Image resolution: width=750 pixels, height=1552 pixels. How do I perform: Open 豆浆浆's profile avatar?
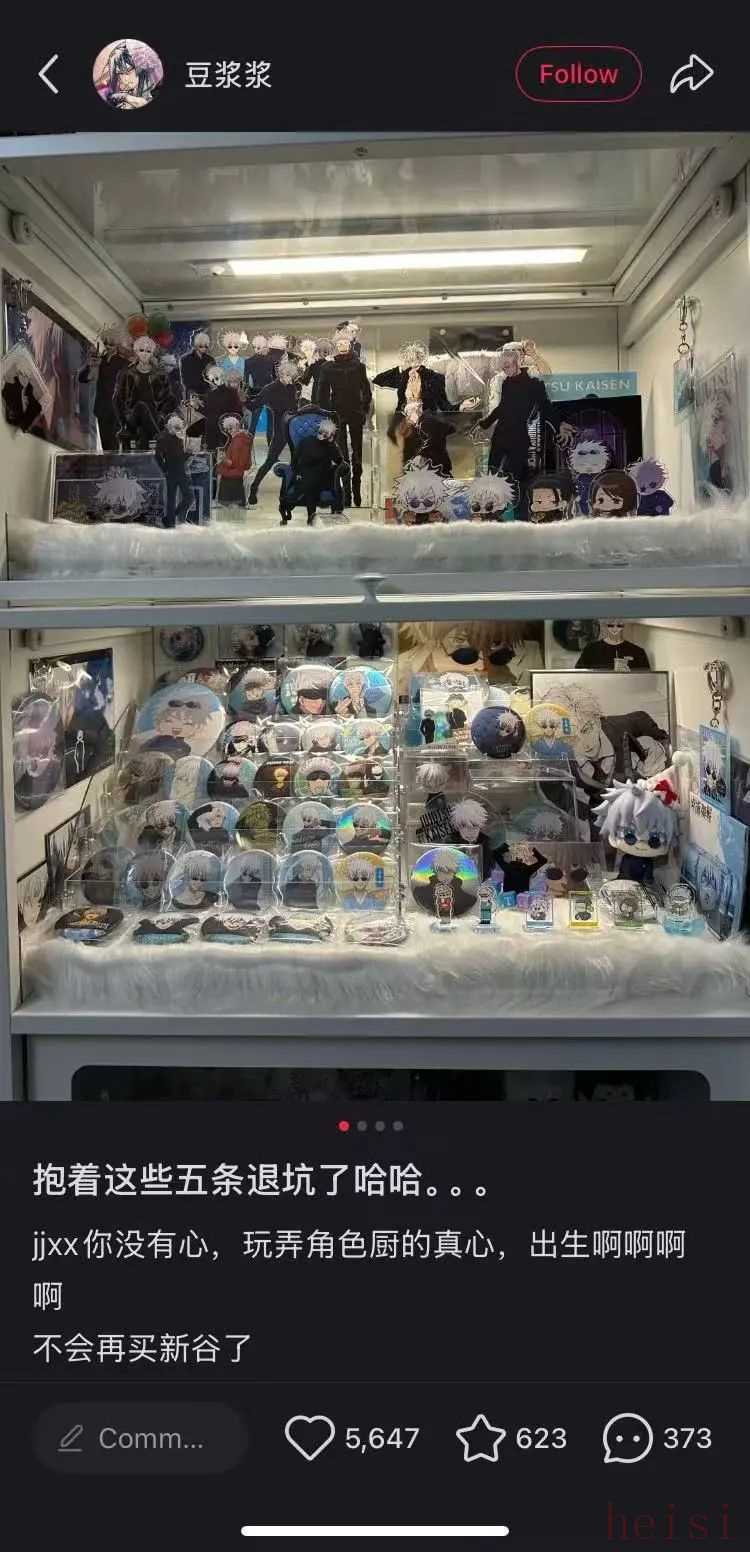128,74
